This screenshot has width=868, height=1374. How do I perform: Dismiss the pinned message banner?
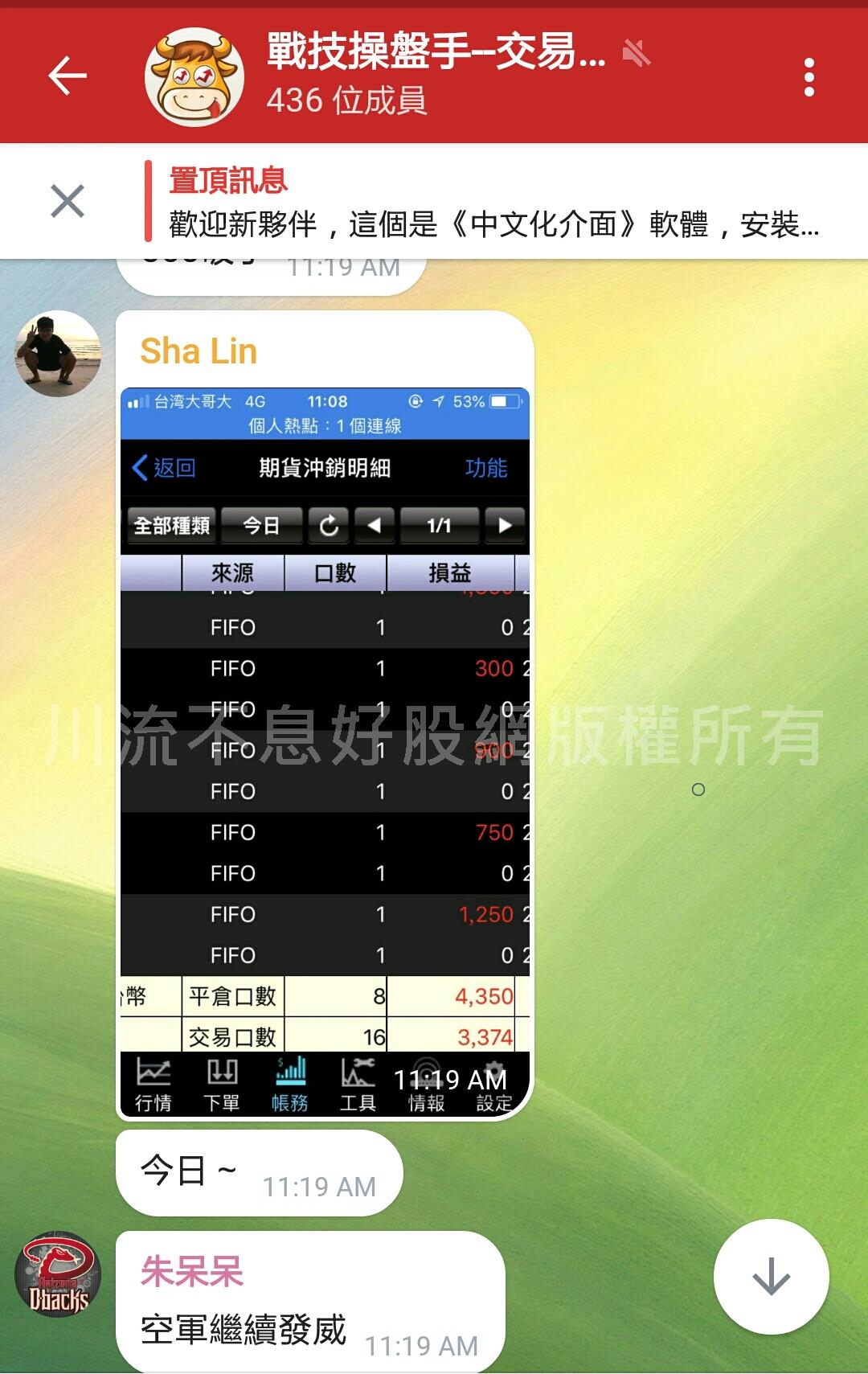click(68, 201)
